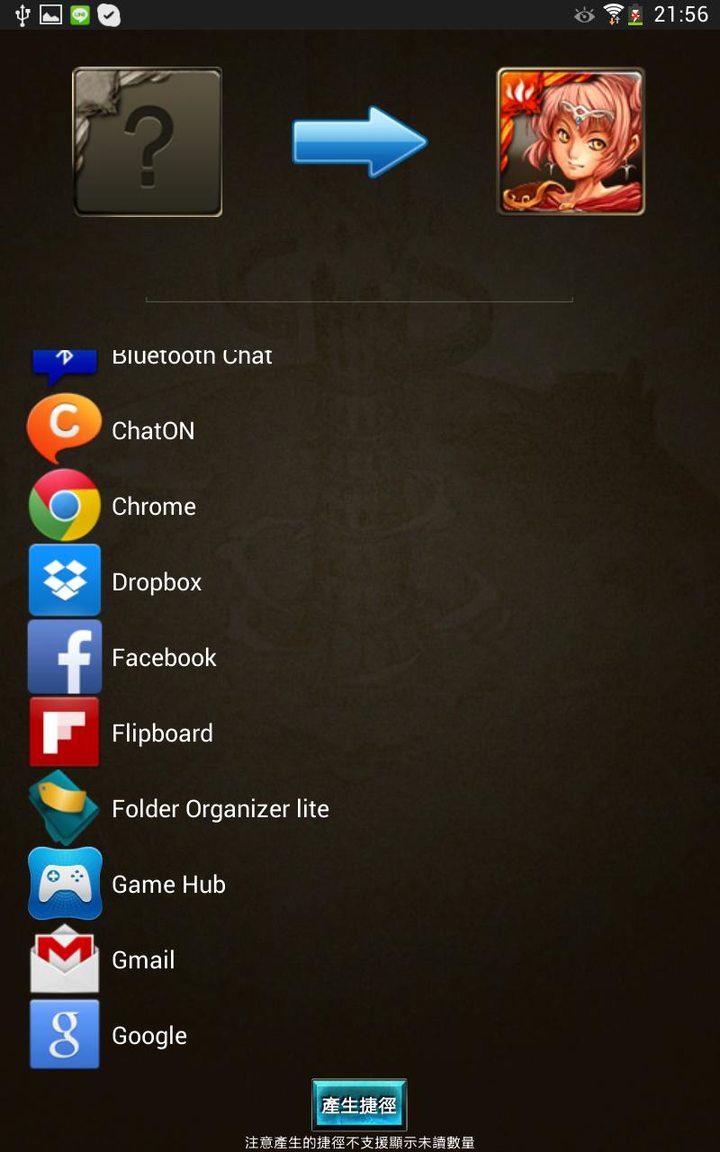Select Folder Organizer lite
This screenshot has width=720, height=1152.
coord(219,809)
